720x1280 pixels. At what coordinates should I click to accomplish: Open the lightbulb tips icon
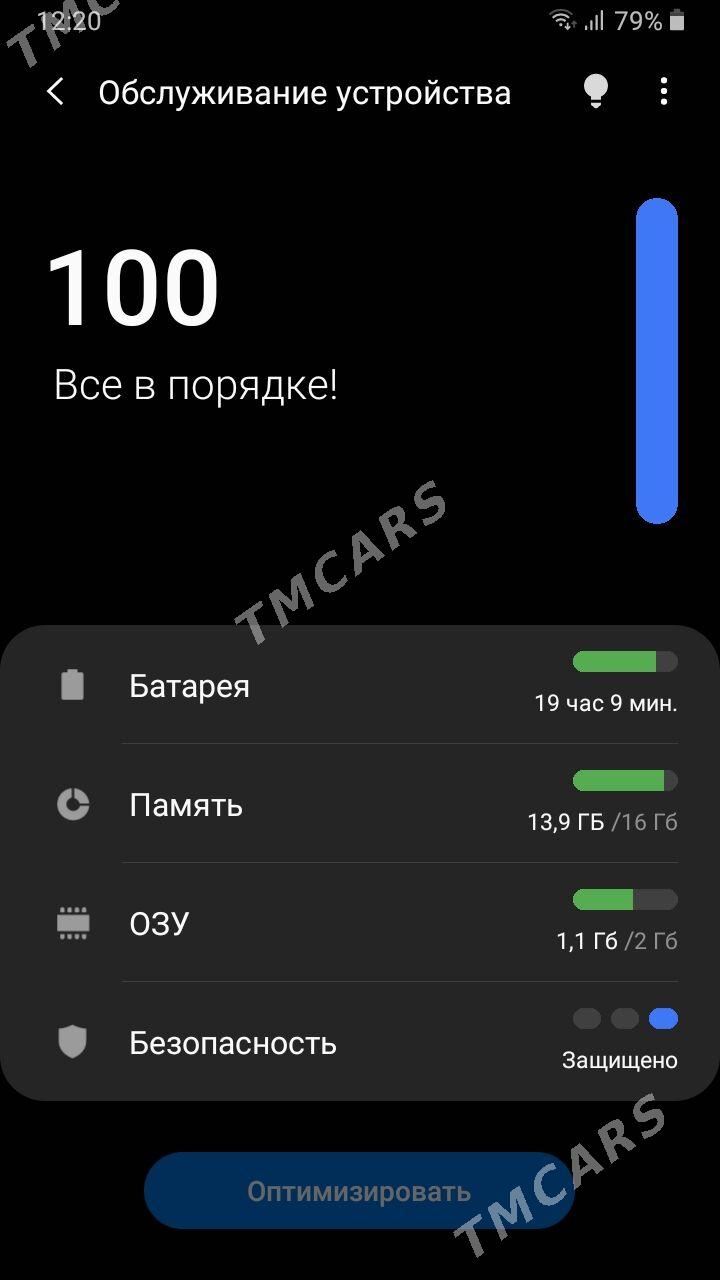(596, 92)
